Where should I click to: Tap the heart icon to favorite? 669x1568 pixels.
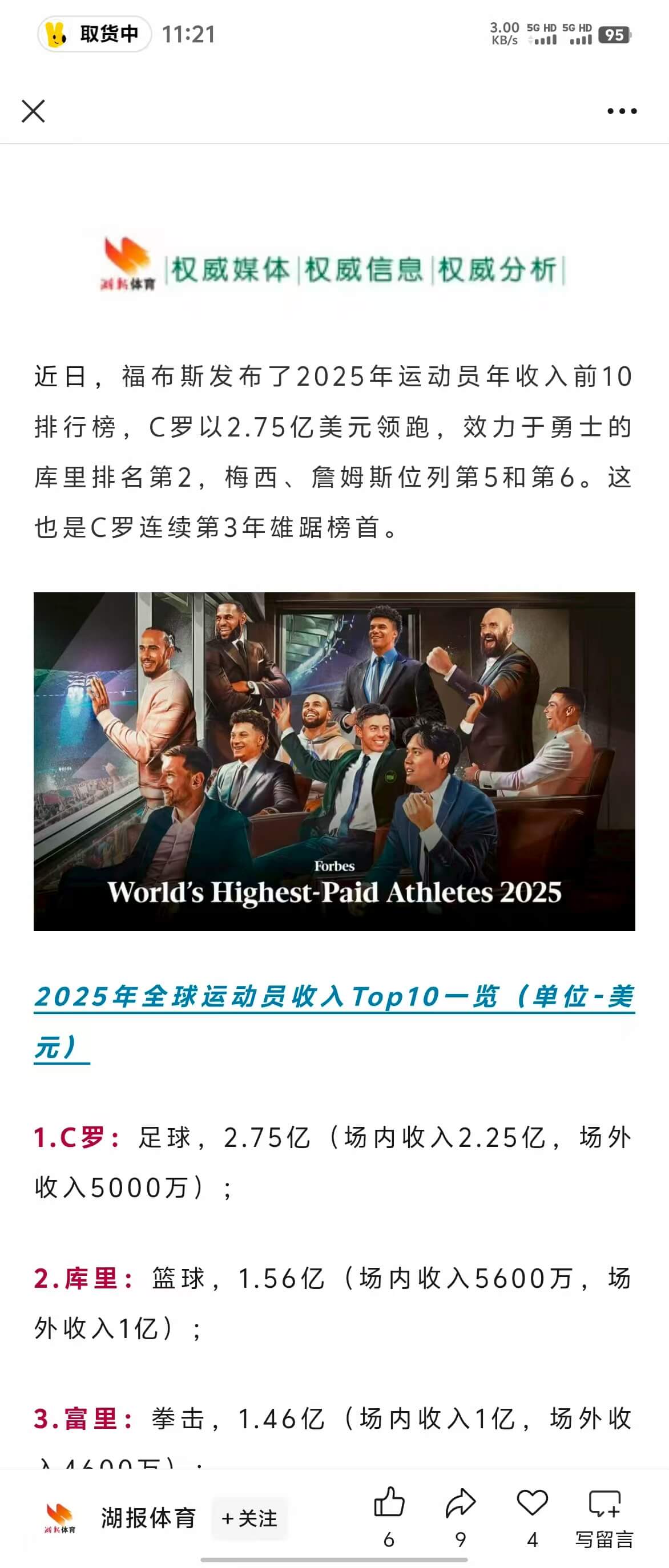tap(532, 1503)
